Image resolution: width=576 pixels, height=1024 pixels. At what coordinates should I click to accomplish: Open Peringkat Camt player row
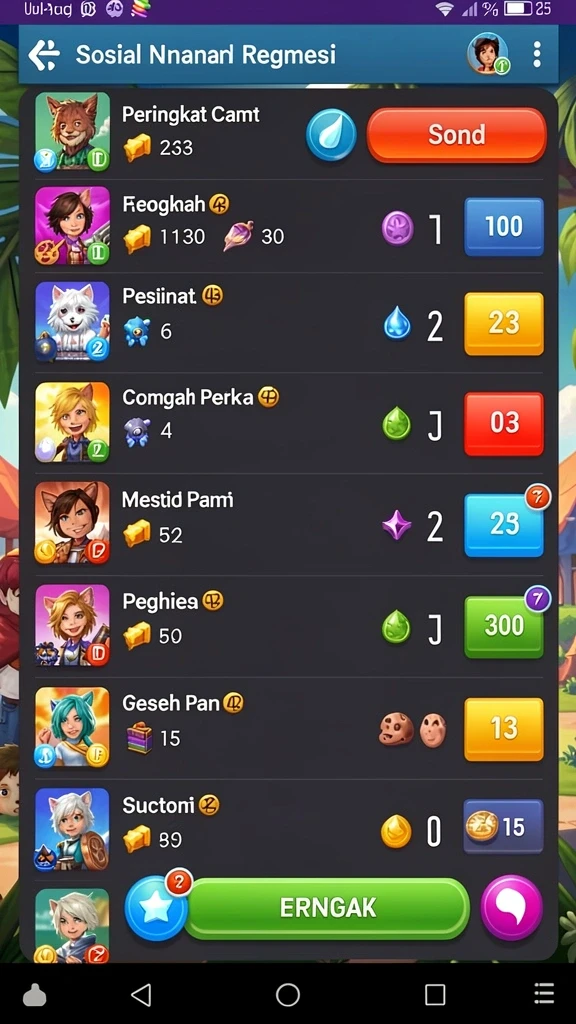pyautogui.click(x=288, y=134)
